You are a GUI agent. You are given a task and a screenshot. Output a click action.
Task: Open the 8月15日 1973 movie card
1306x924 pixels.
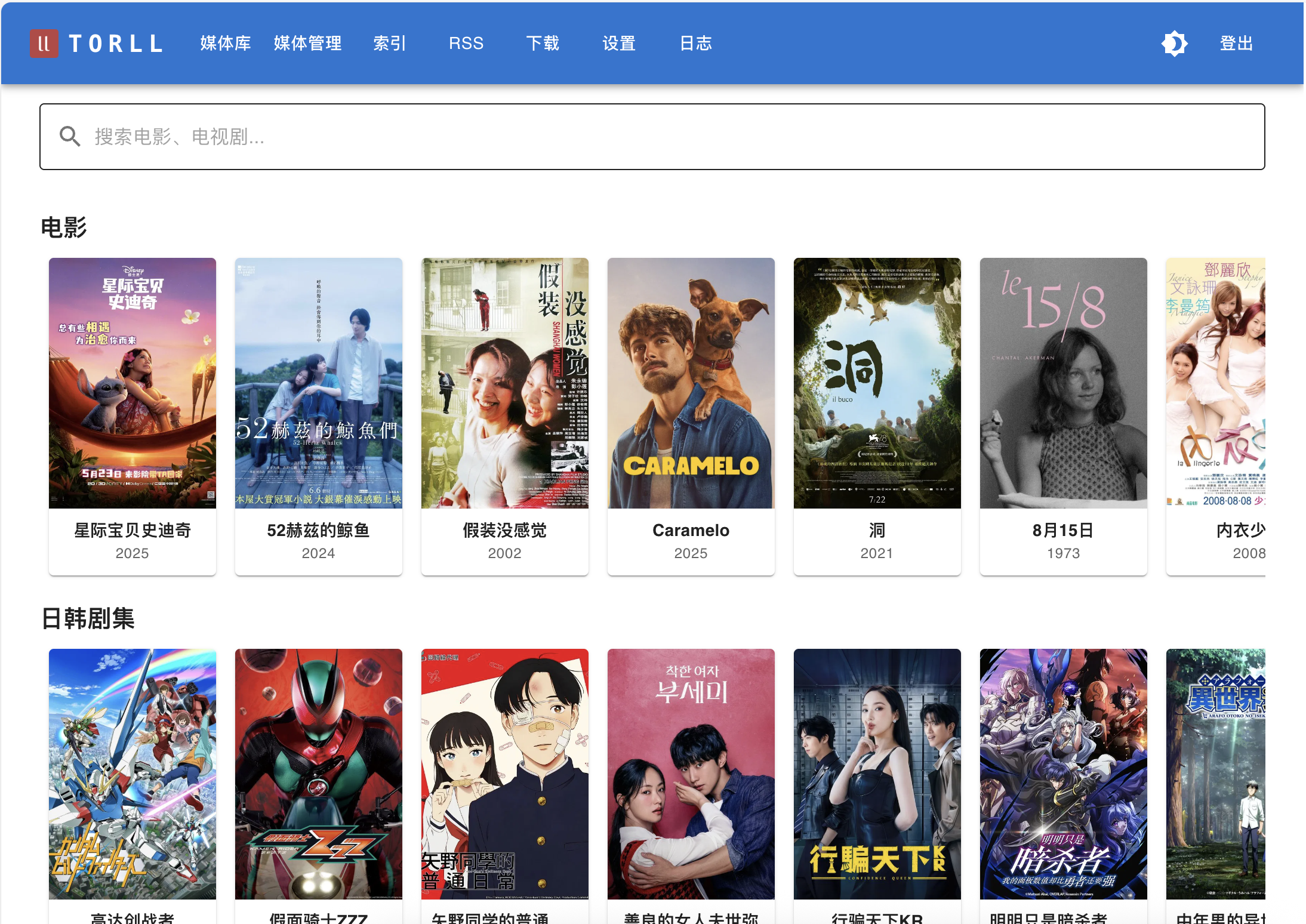click(x=1064, y=415)
